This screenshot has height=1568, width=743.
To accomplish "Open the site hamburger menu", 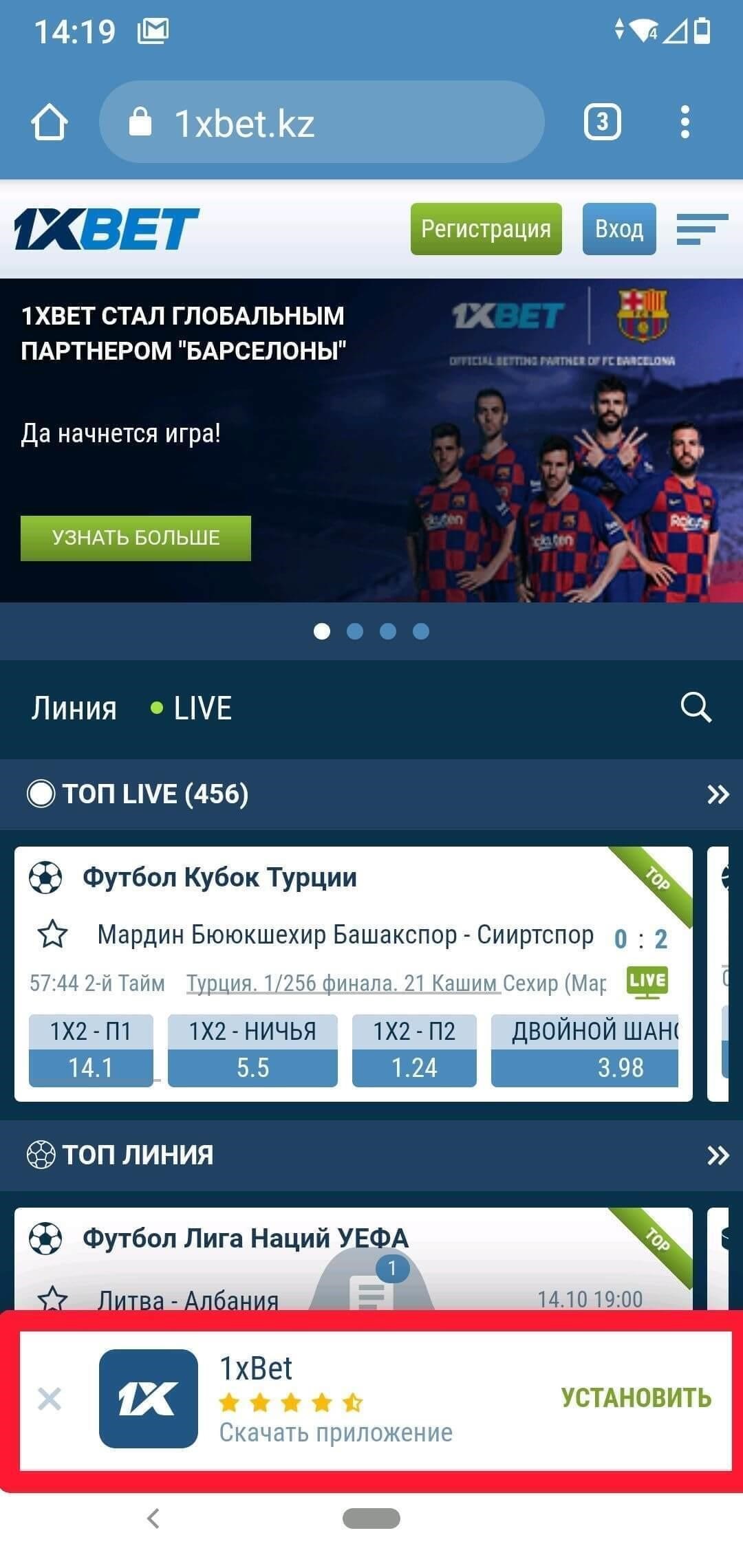I will pyautogui.click(x=702, y=229).
